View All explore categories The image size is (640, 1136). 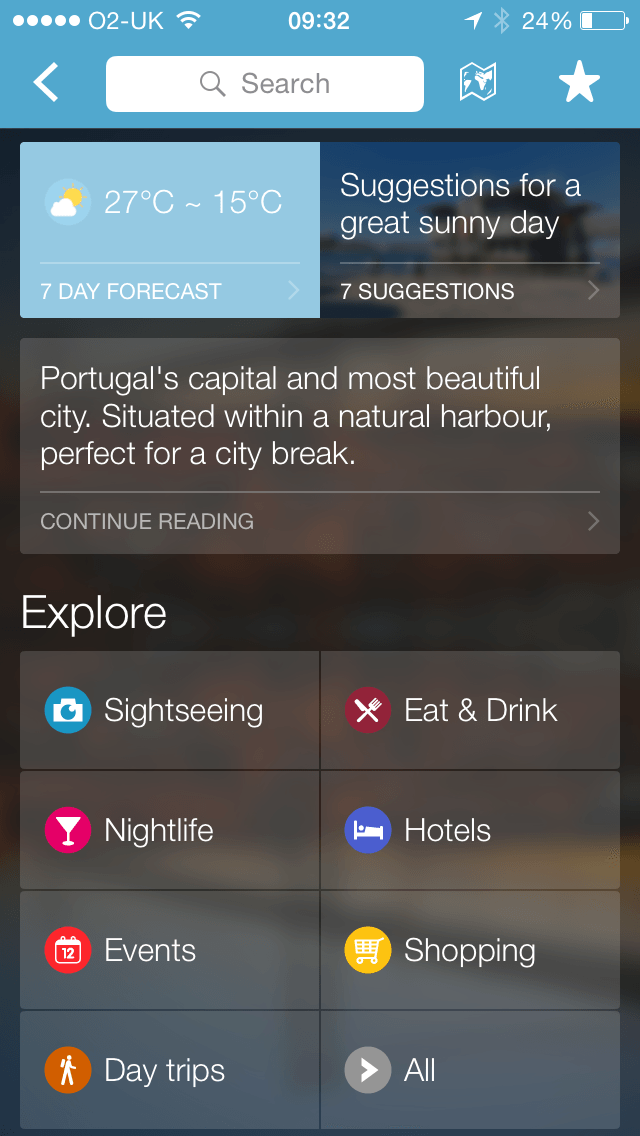(x=470, y=1070)
